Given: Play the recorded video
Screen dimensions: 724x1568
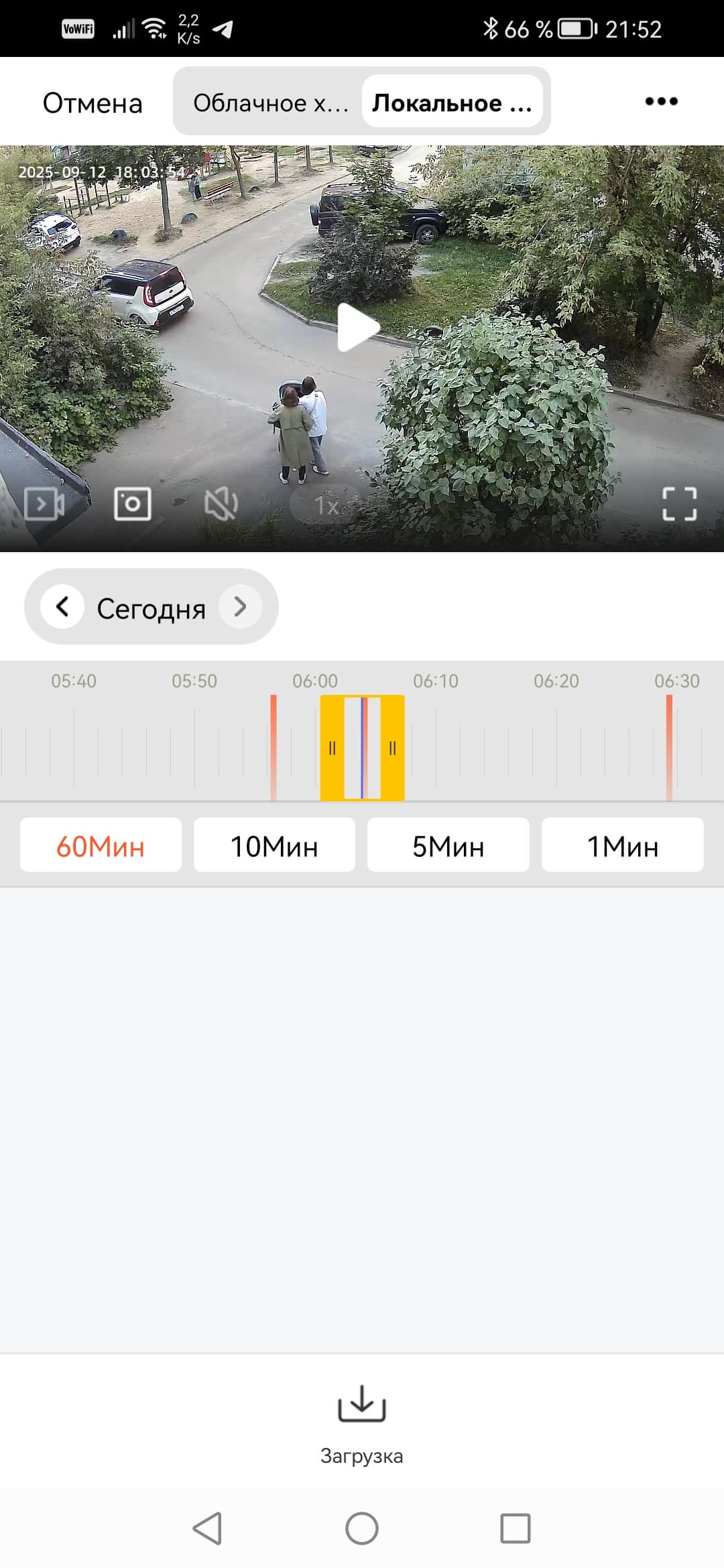Looking at the screenshot, I should point(359,328).
